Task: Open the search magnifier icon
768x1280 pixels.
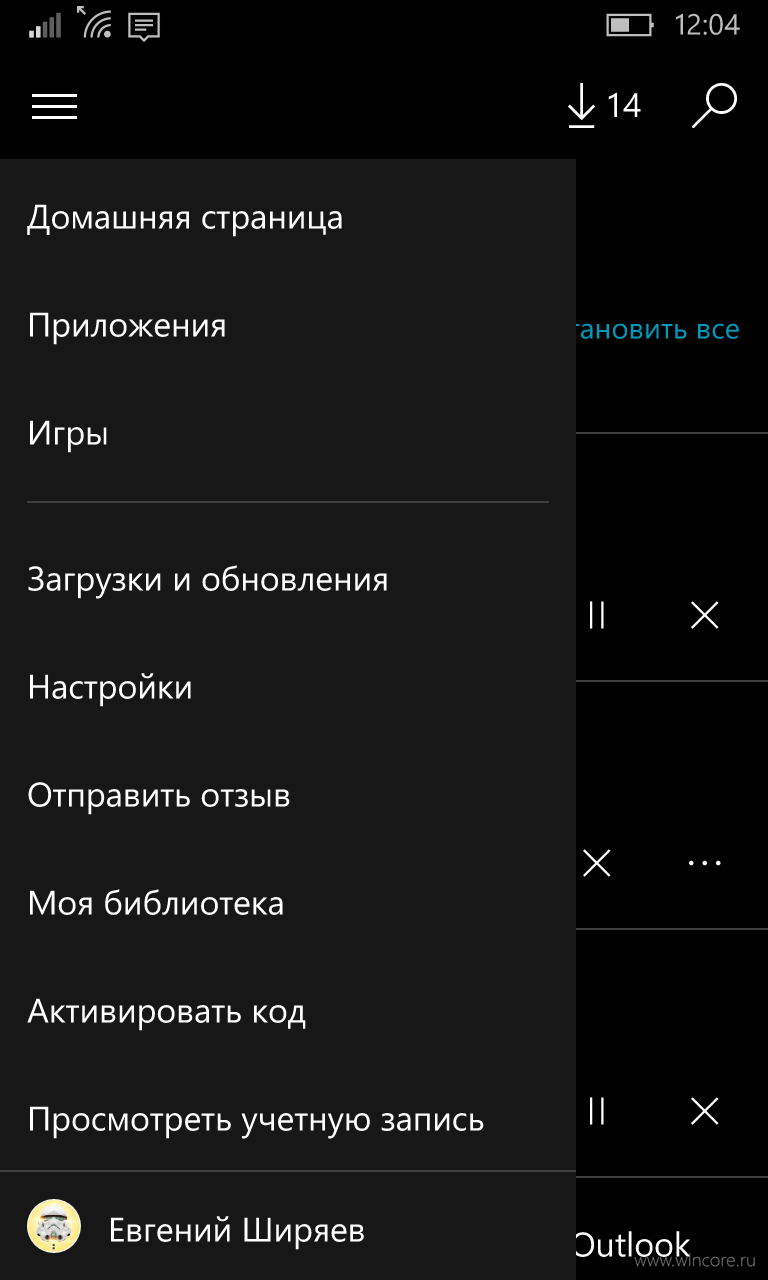Action: (x=715, y=106)
